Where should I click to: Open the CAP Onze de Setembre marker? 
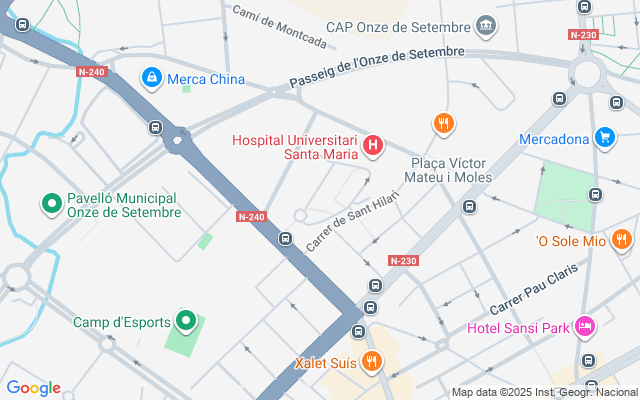(x=486, y=25)
